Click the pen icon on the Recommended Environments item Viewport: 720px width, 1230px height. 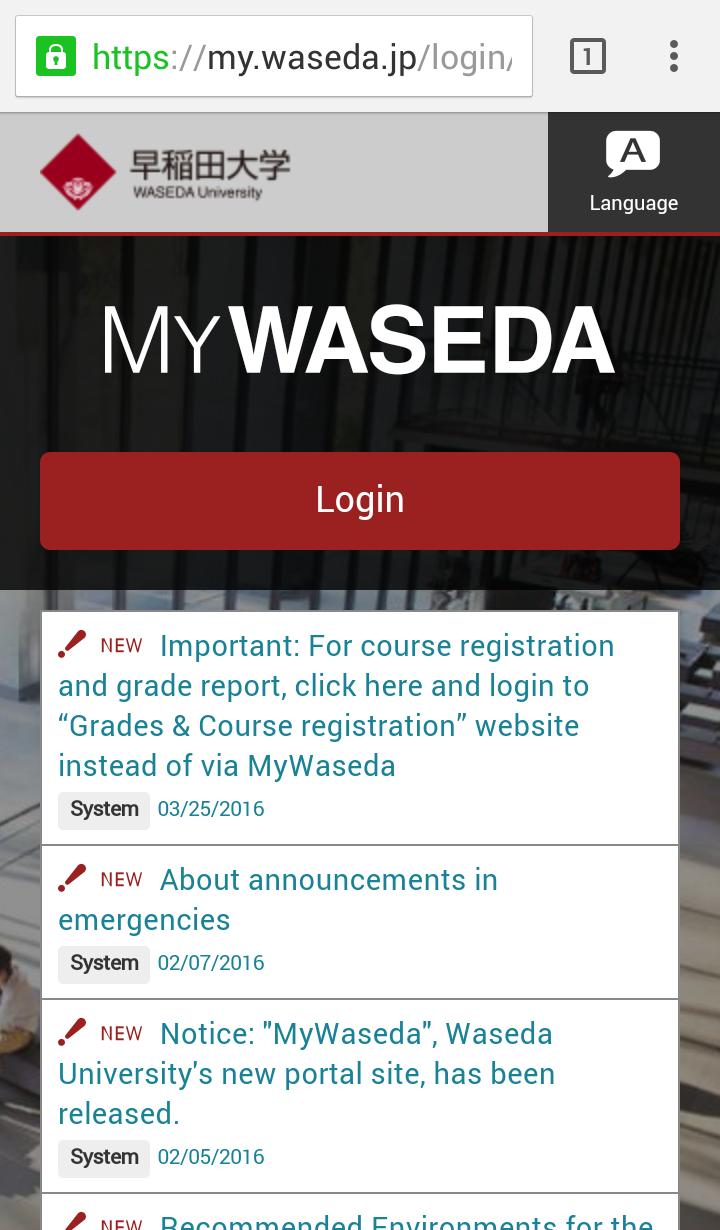tap(72, 1220)
